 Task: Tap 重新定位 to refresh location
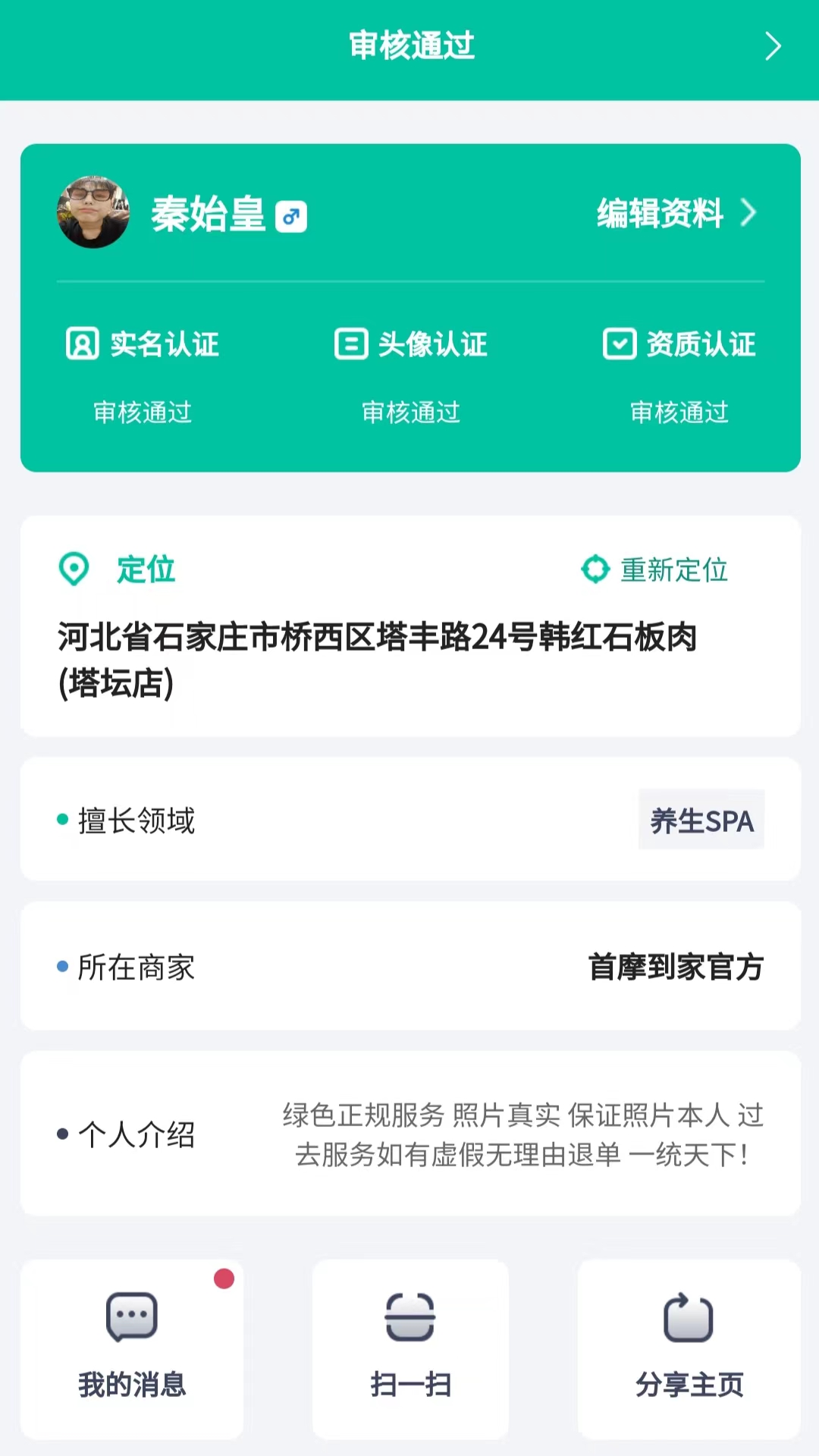(655, 570)
